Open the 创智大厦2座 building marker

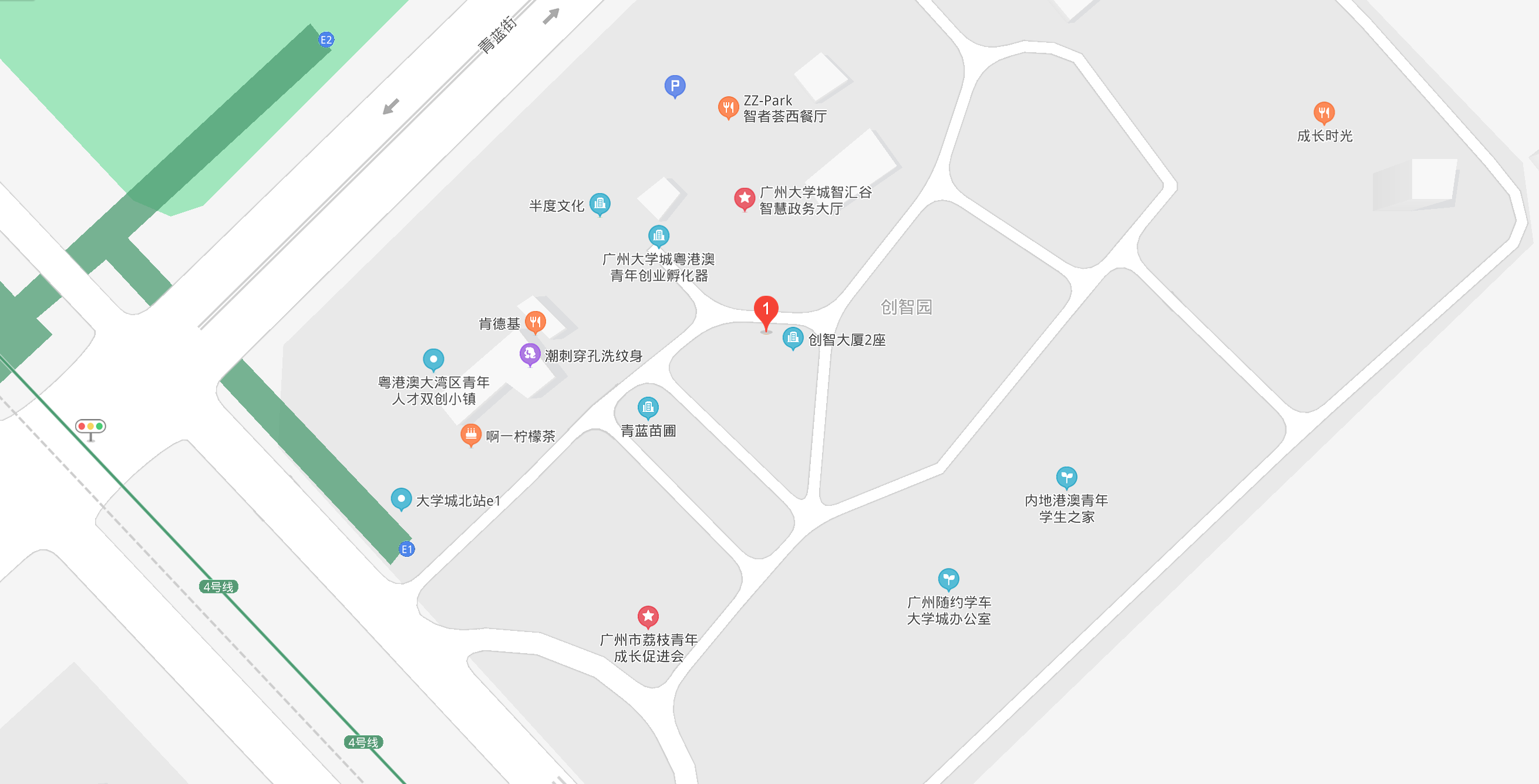792,338
